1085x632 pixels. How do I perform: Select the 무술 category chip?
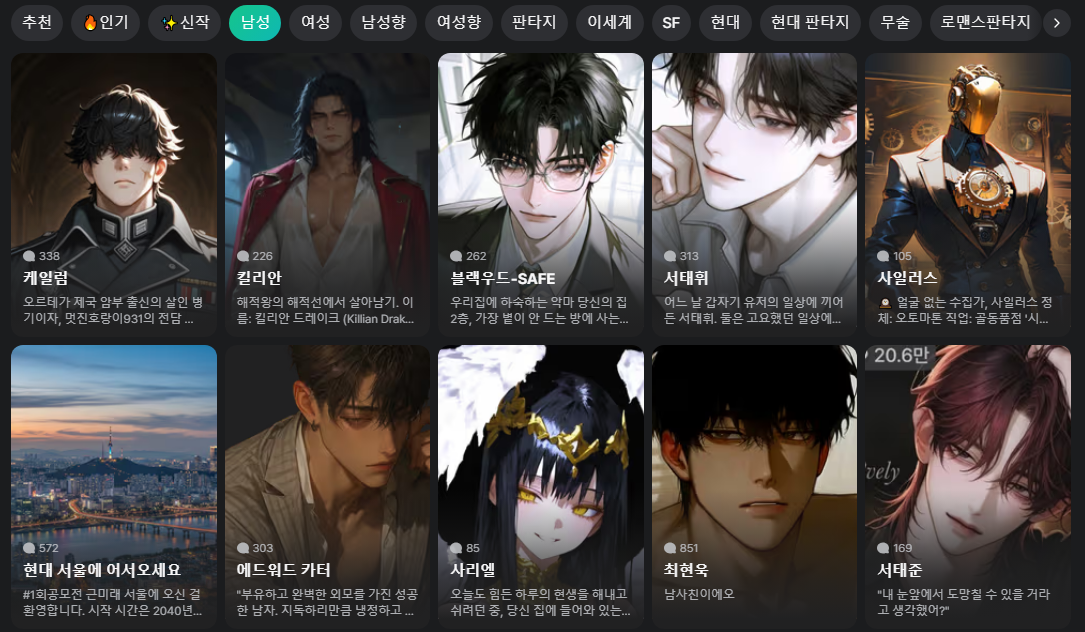(x=895, y=22)
